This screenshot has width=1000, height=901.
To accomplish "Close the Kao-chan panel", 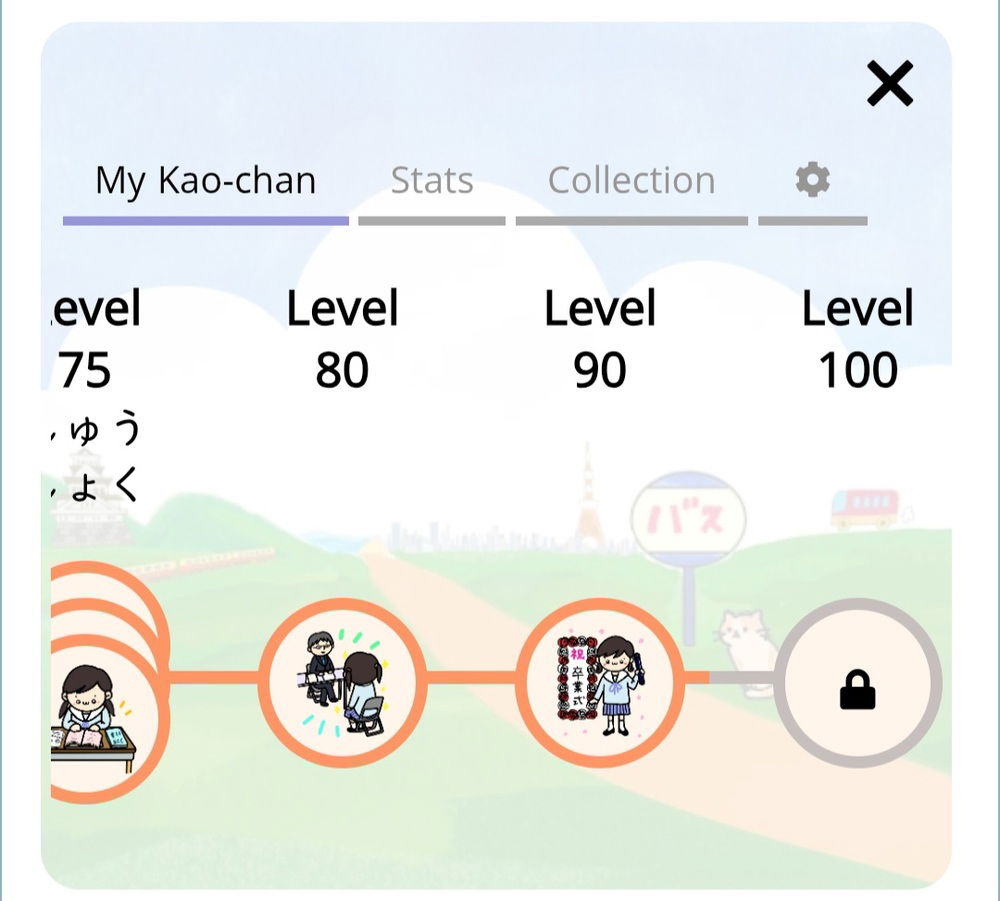I will pos(890,84).
